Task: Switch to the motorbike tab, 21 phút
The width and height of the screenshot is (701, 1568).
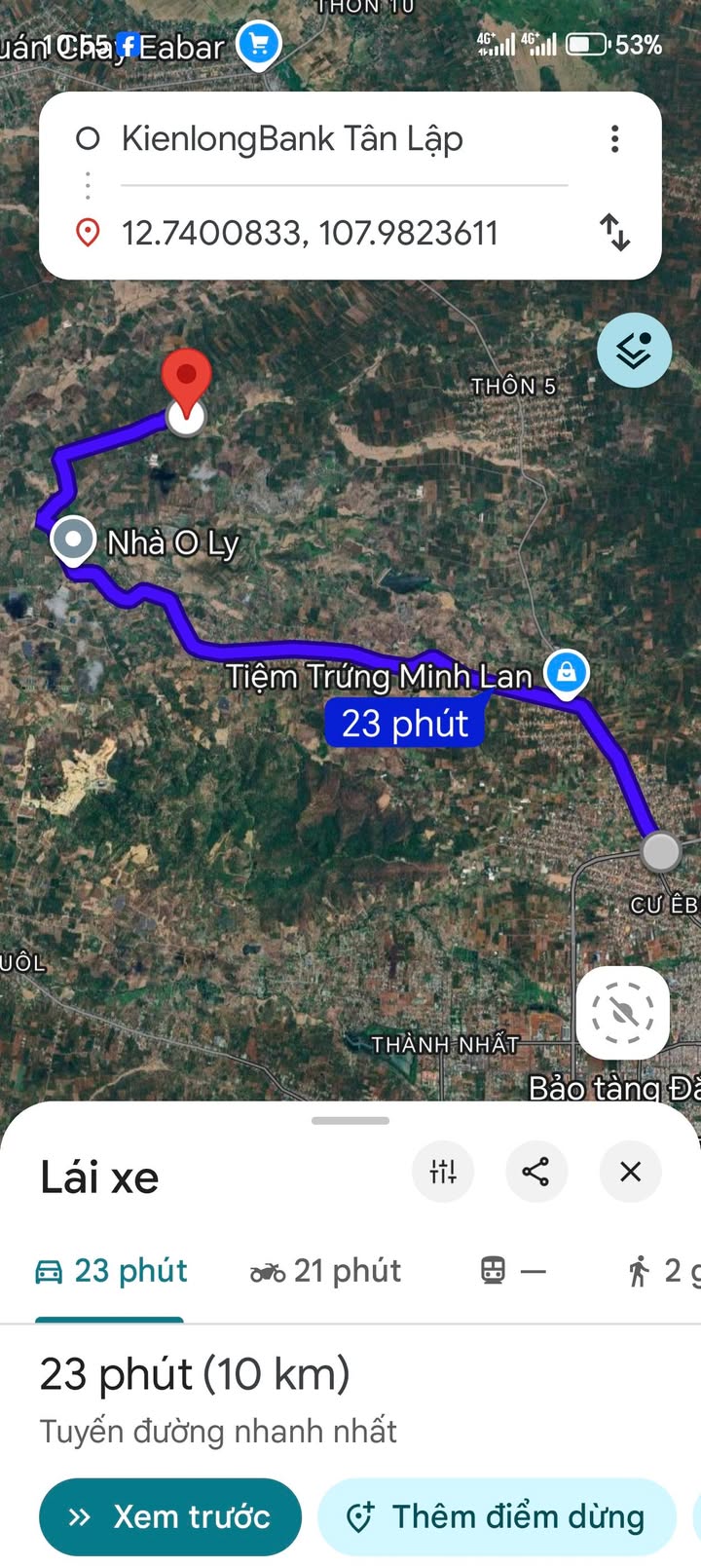Action: [x=326, y=1271]
